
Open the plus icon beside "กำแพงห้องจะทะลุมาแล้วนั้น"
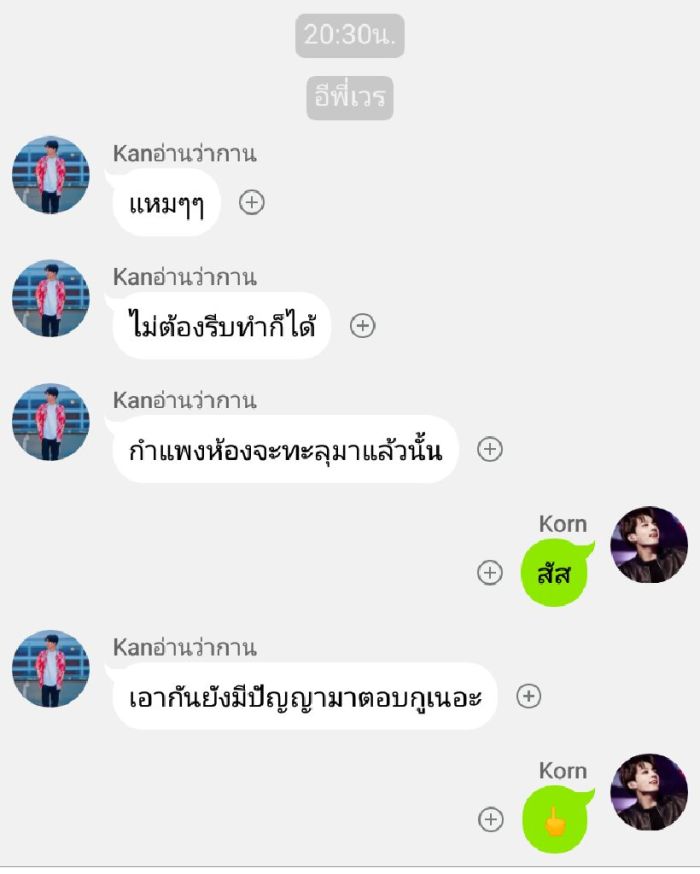pos(489,449)
